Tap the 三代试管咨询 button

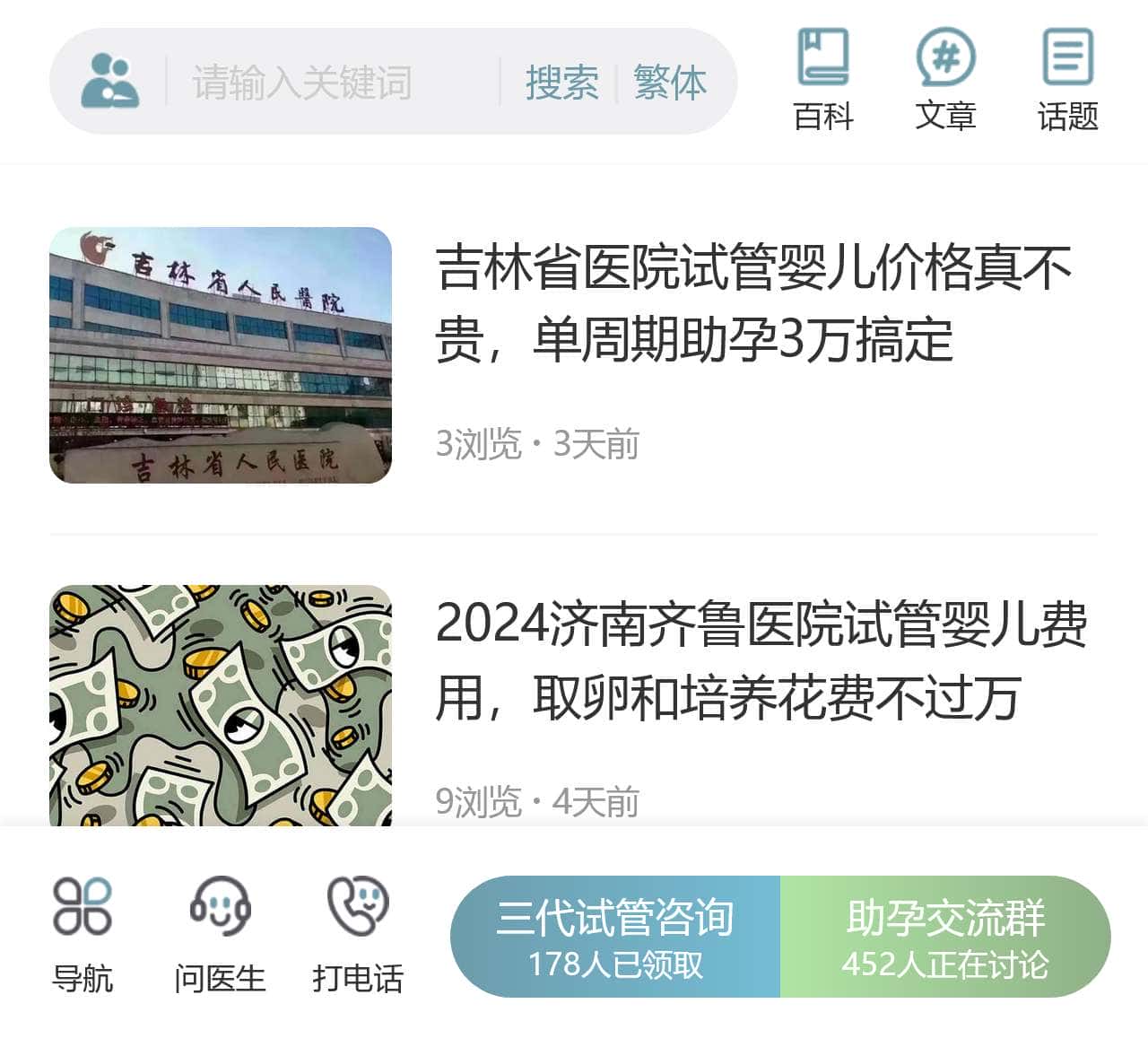tap(615, 937)
